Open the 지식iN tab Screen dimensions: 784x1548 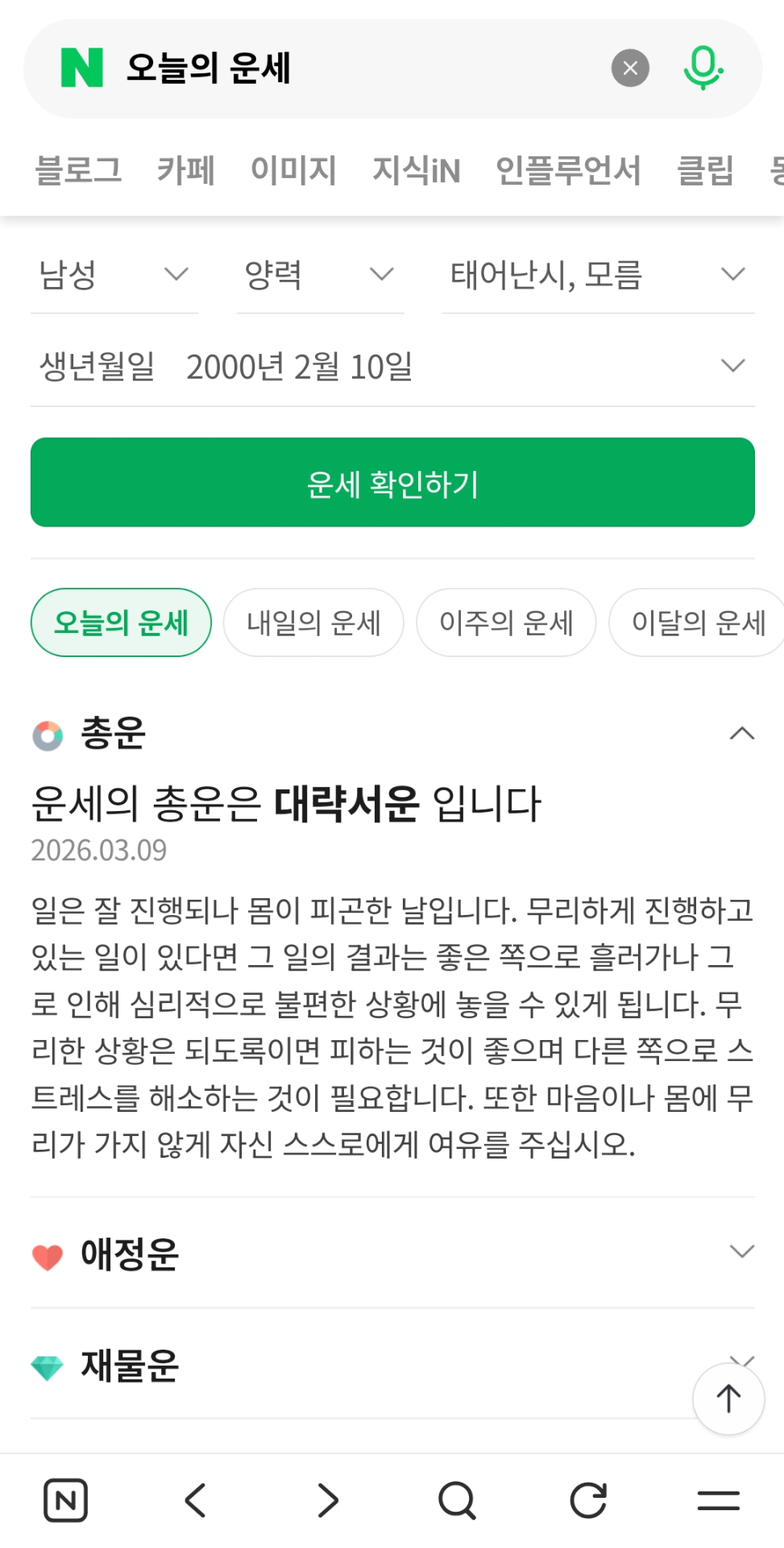click(416, 170)
